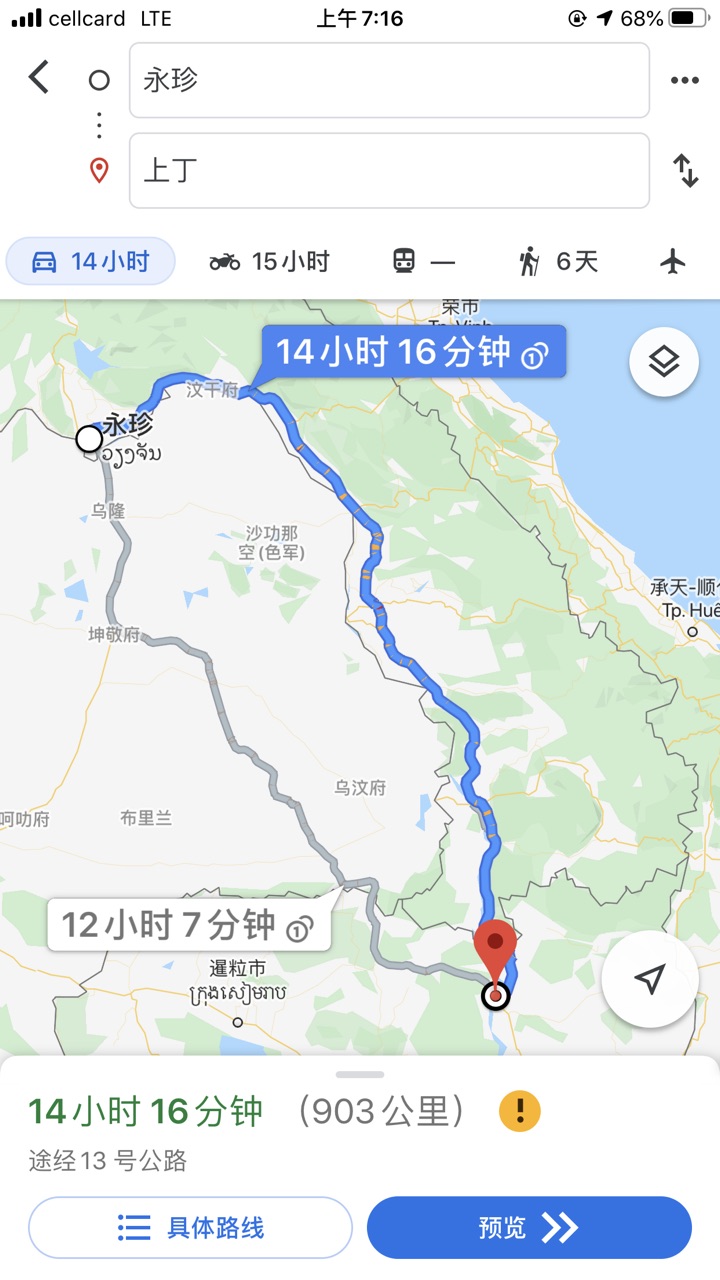Expand the bottom route sheet handle

[x=360, y=1075]
